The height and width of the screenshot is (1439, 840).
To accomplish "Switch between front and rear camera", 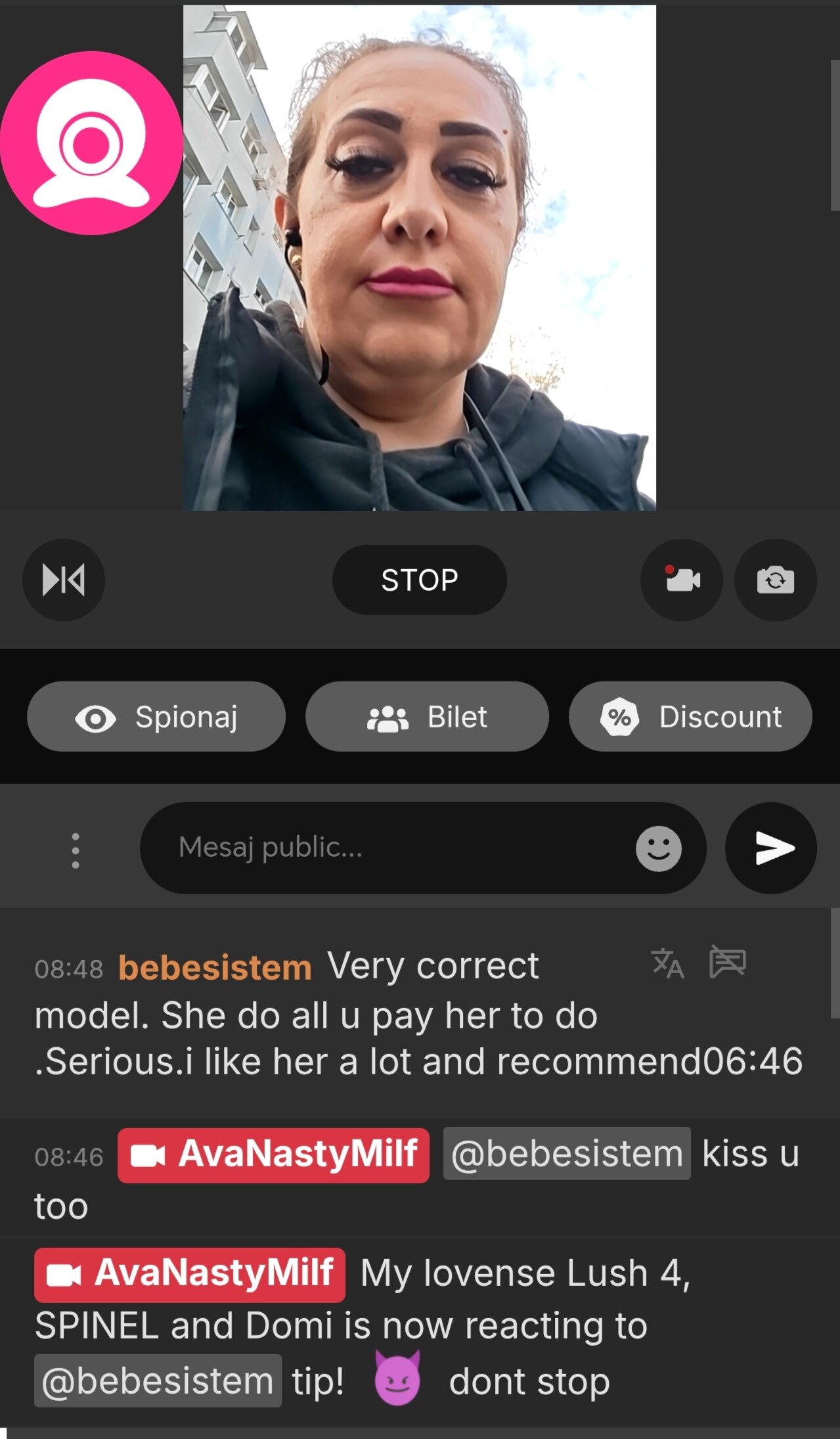I will click(775, 580).
